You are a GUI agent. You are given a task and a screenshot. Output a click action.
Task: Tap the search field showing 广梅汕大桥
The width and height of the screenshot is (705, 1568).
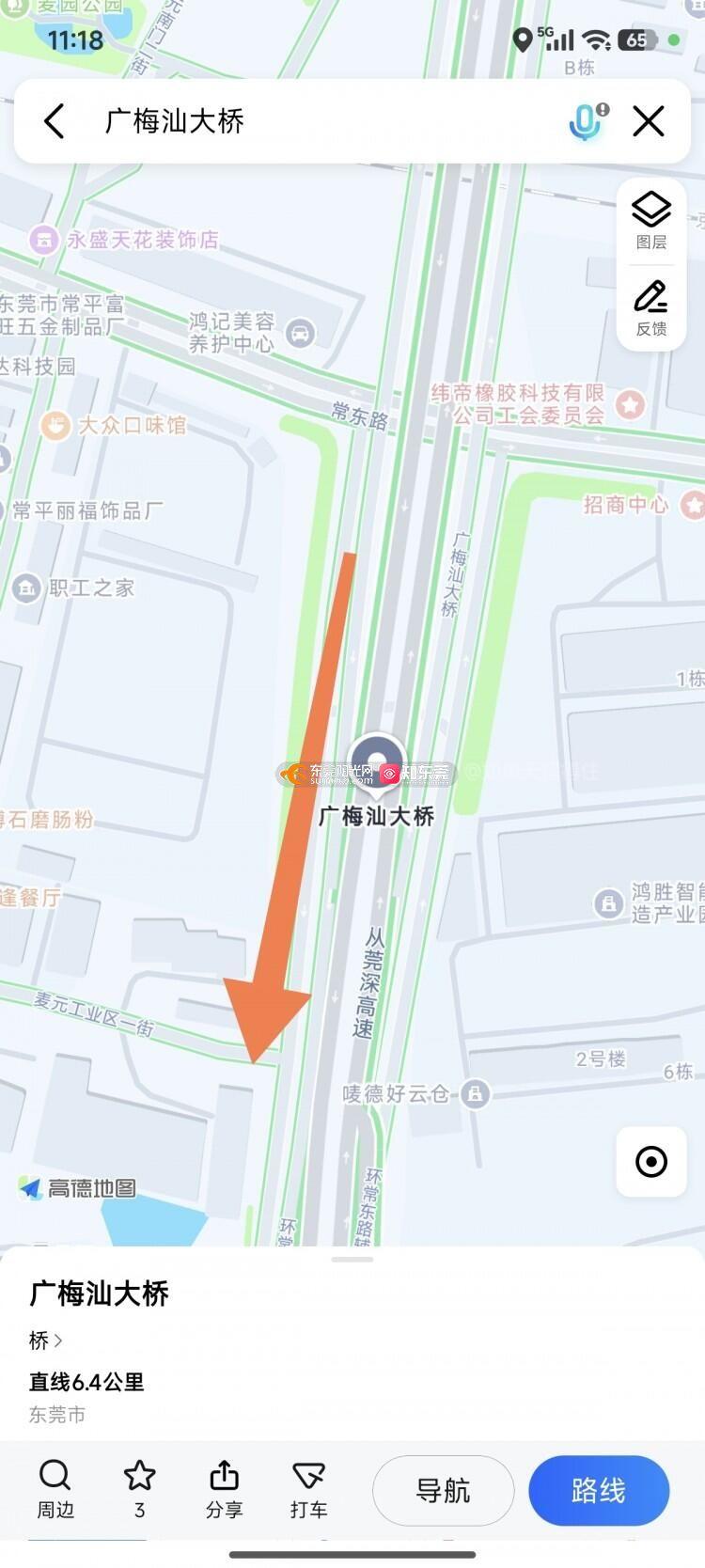(x=310, y=121)
